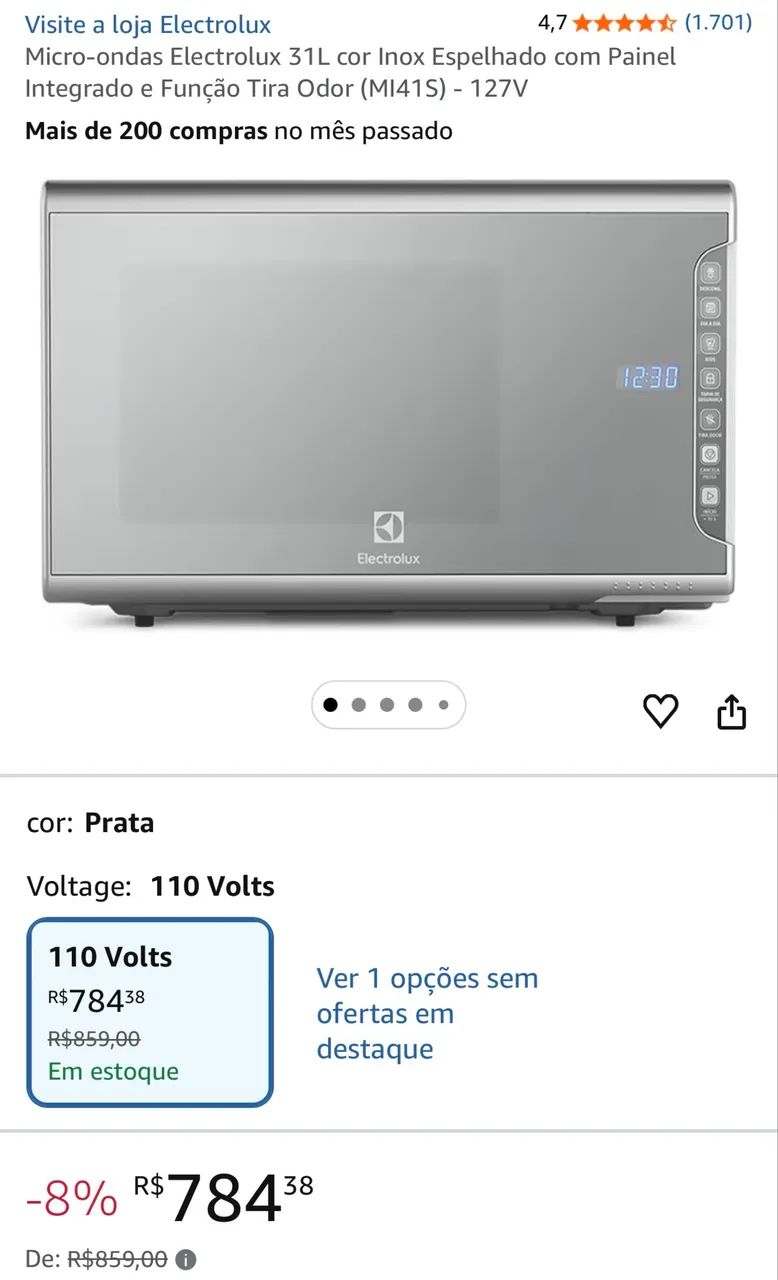Select the second carousel dot
The width and height of the screenshot is (778, 1280).
click(359, 704)
